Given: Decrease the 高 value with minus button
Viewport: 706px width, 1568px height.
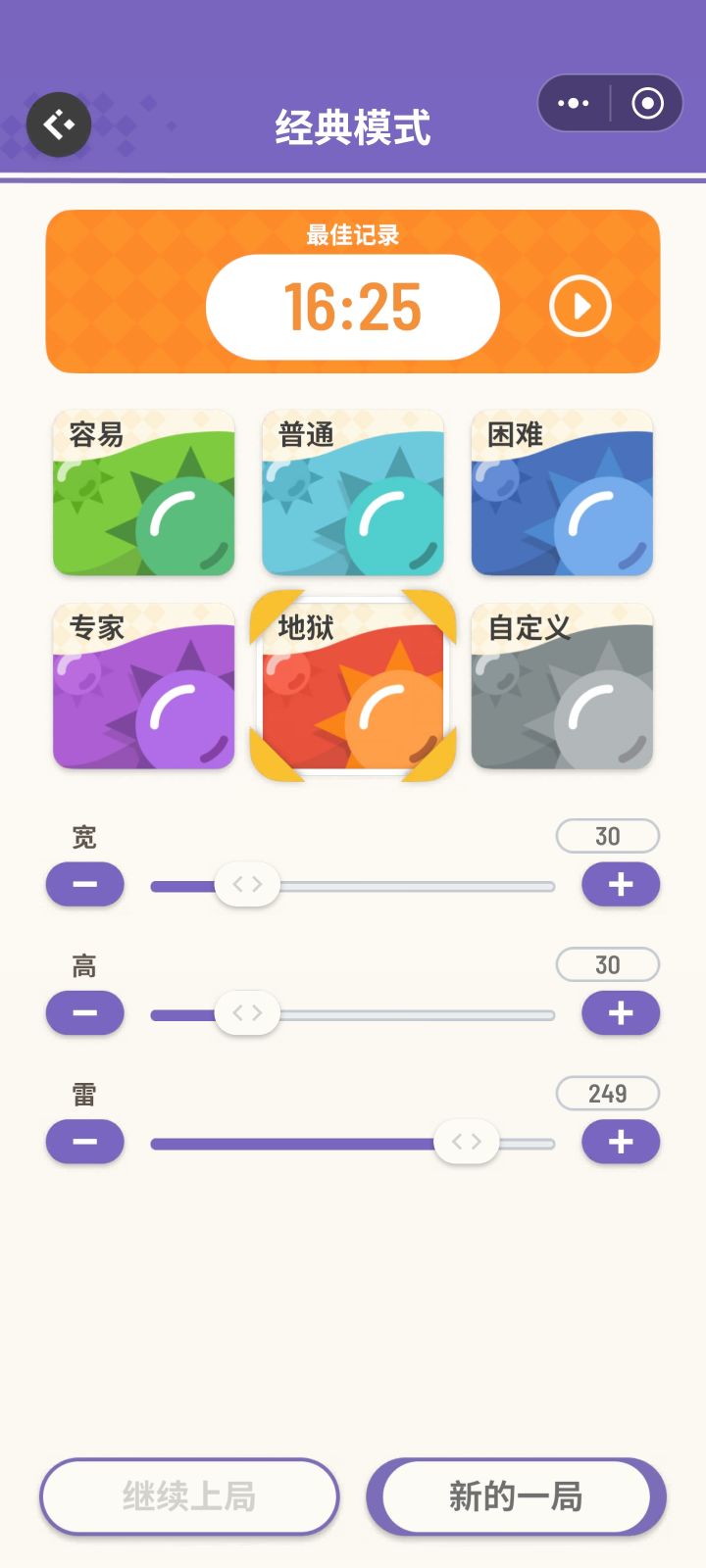Looking at the screenshot, I should pos(84,1012).
